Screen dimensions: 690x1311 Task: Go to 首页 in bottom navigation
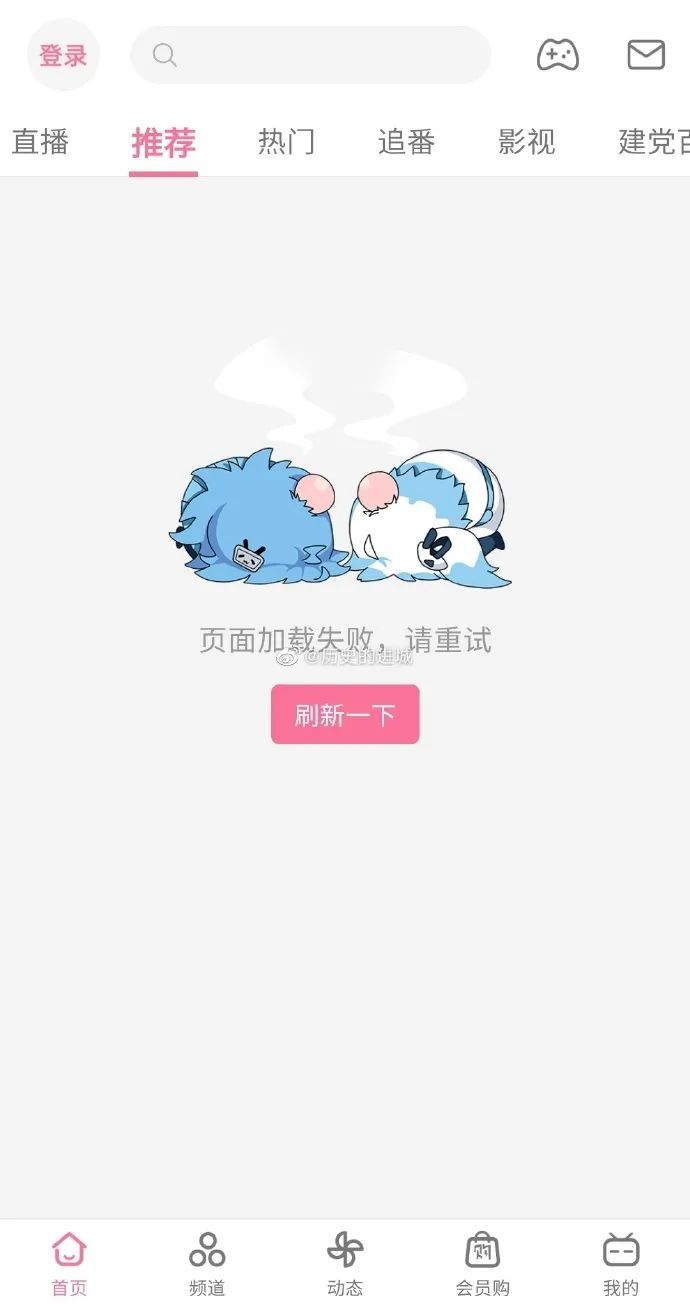point(69,1264)
